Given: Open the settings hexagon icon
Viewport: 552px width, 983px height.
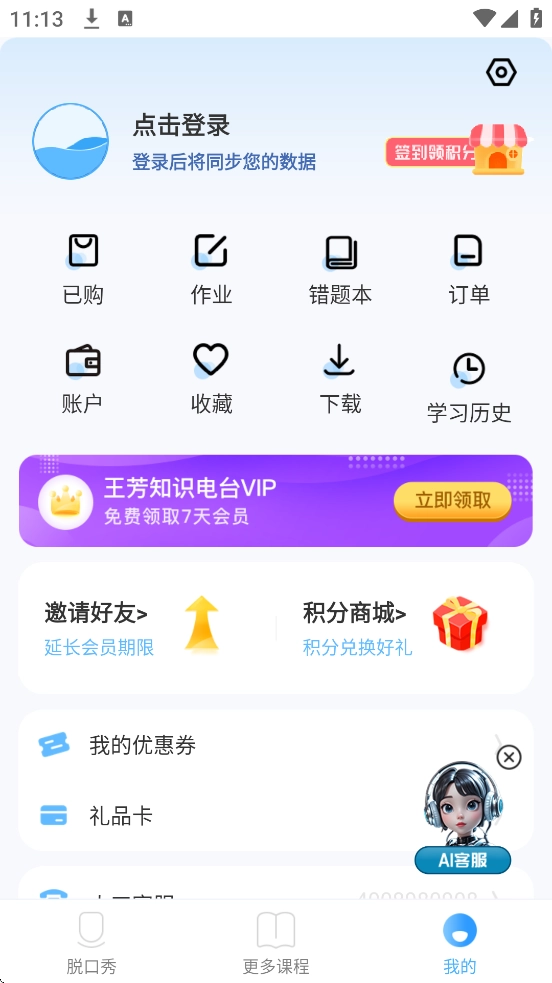Looking at the screenshot, I should [x=501, y=73].
